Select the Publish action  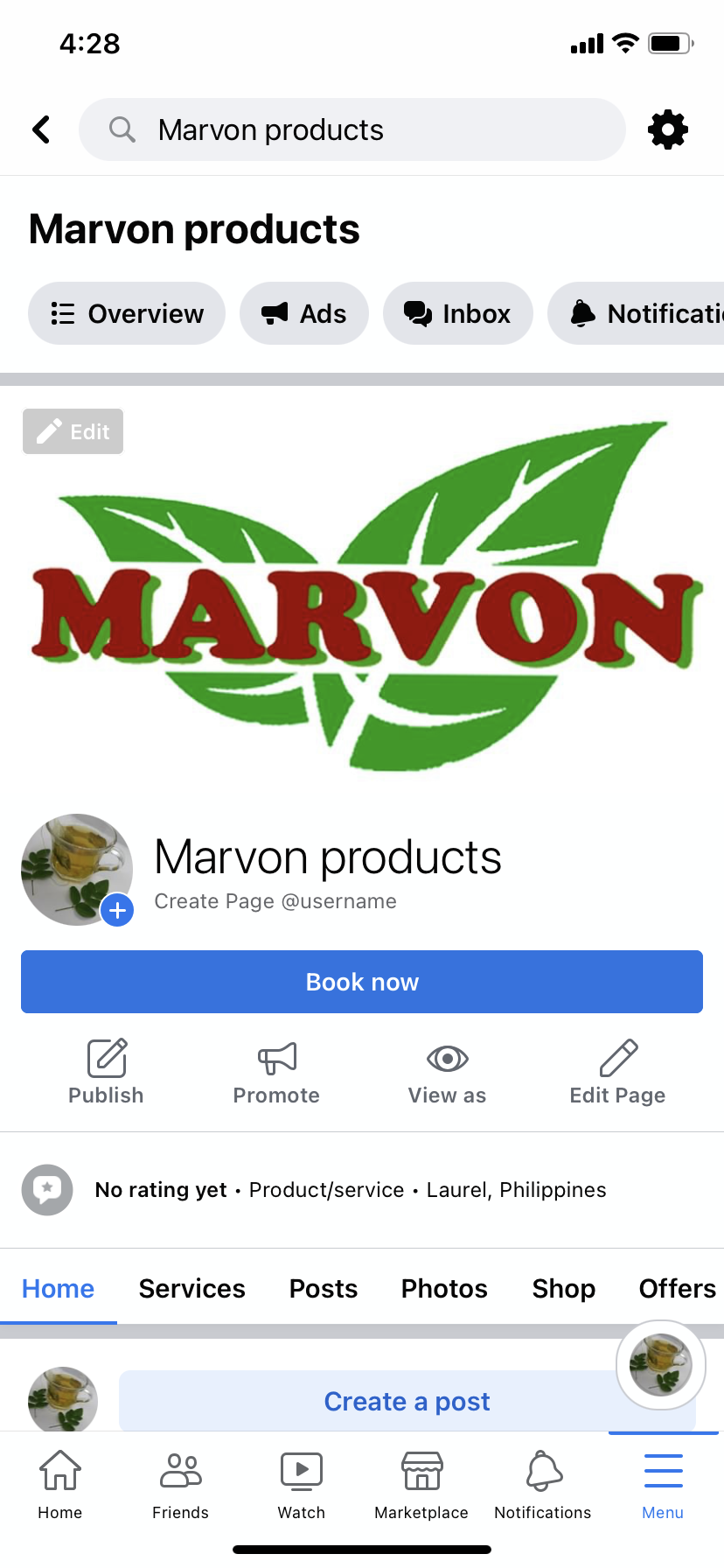[x=106, y=1072]
